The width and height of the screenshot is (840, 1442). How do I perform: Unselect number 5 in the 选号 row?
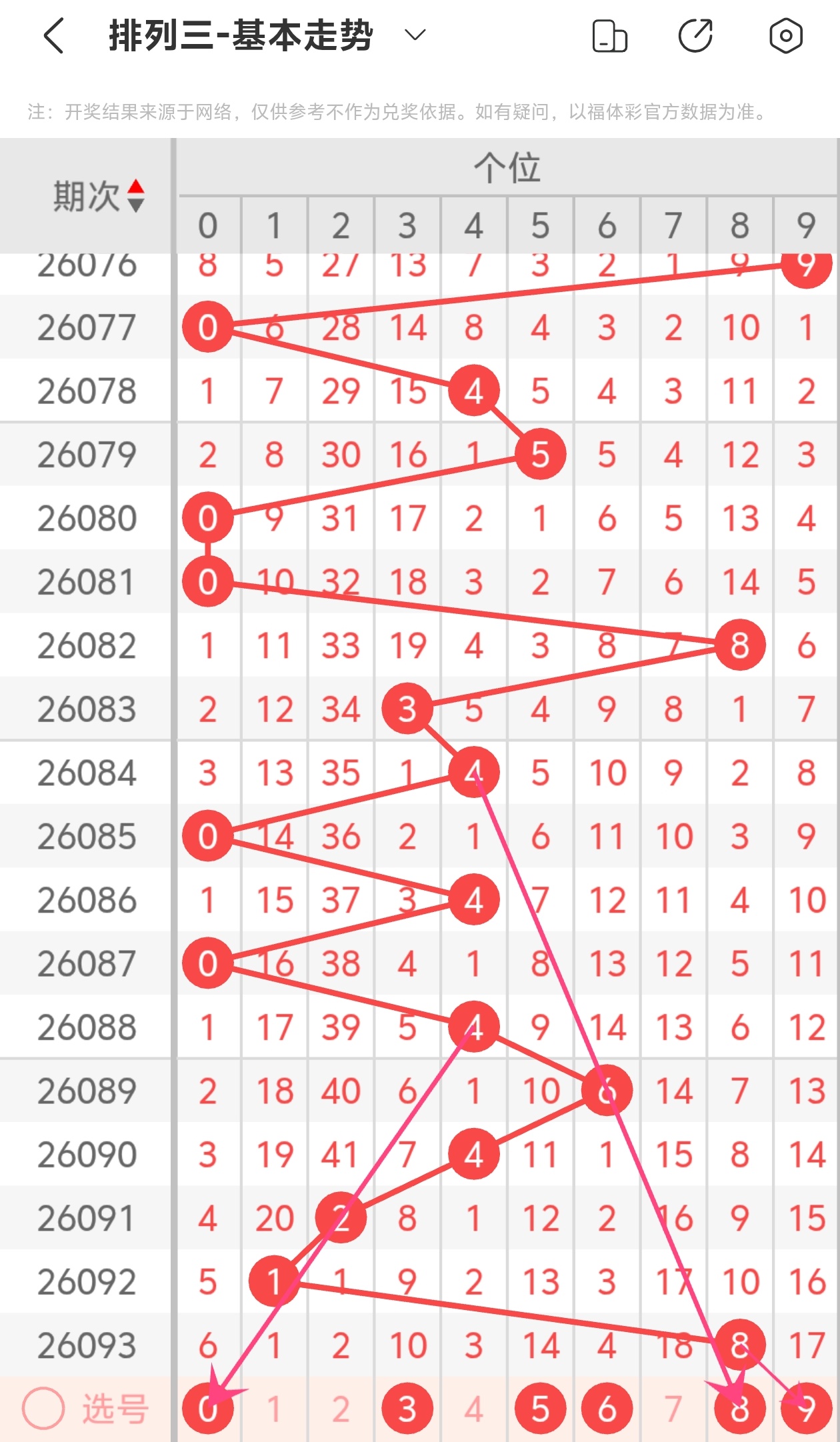540,1409
